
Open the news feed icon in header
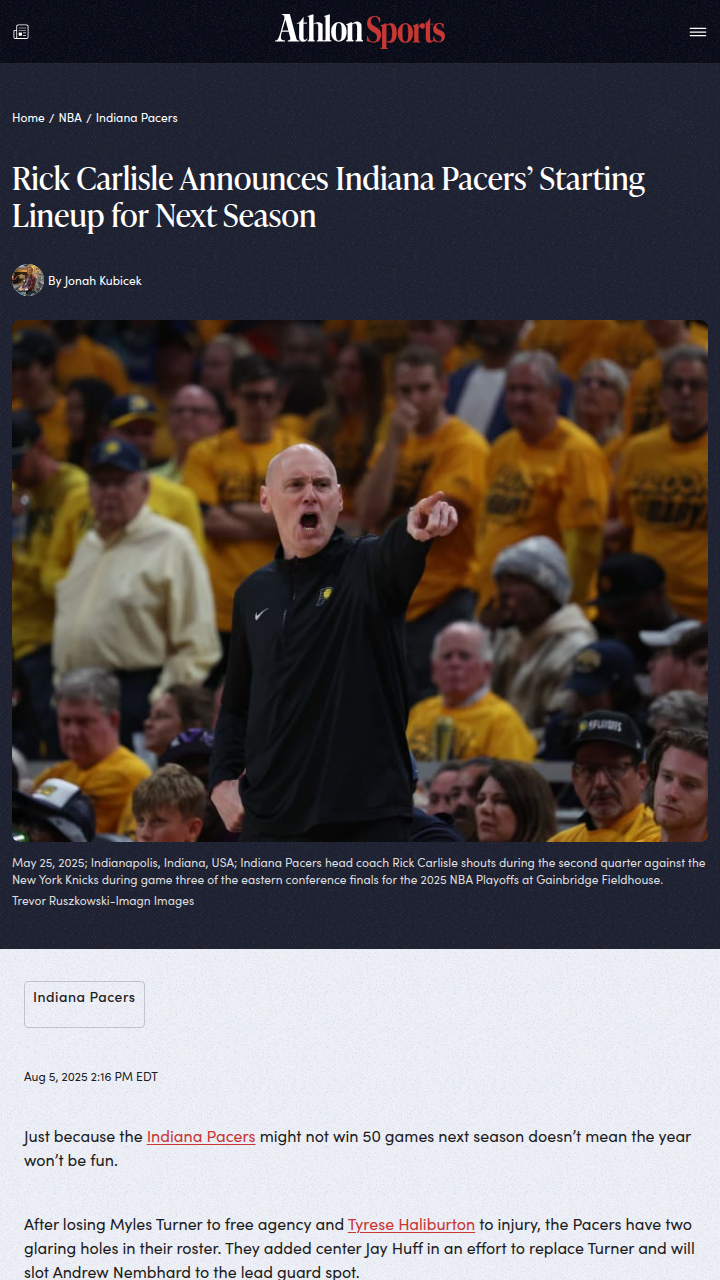(21, 32)
